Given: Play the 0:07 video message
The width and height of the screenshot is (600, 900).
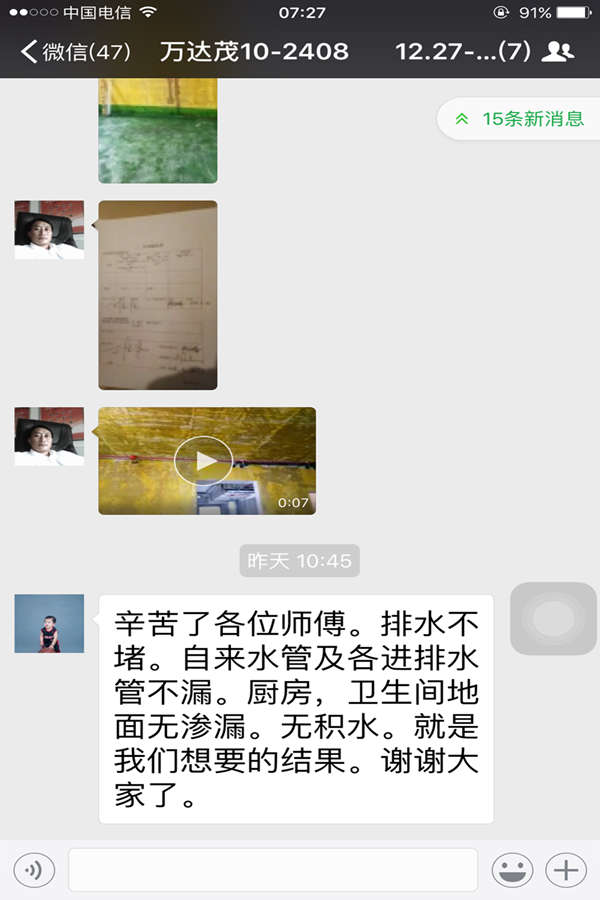Looking at the screenshot, I should coord(206,461).
